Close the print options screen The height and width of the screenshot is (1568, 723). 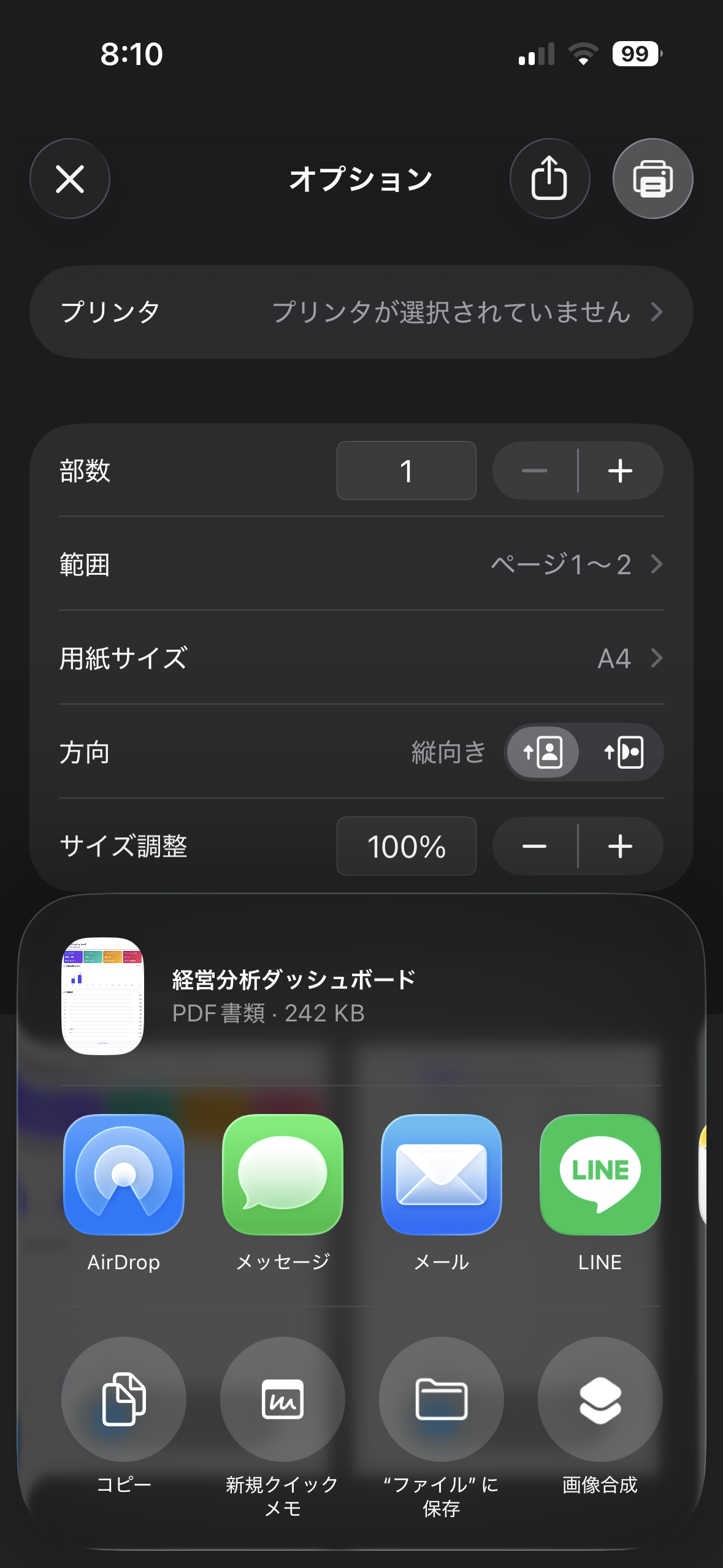click(x=70, y=179)
